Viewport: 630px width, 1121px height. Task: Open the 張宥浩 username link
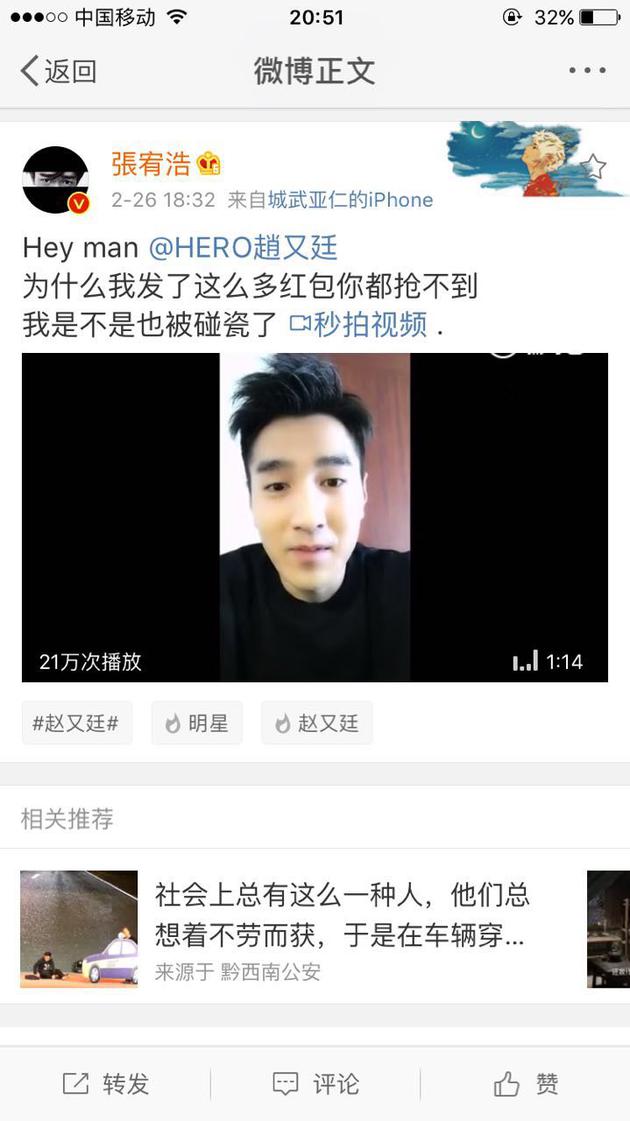(x=151, y=163)
